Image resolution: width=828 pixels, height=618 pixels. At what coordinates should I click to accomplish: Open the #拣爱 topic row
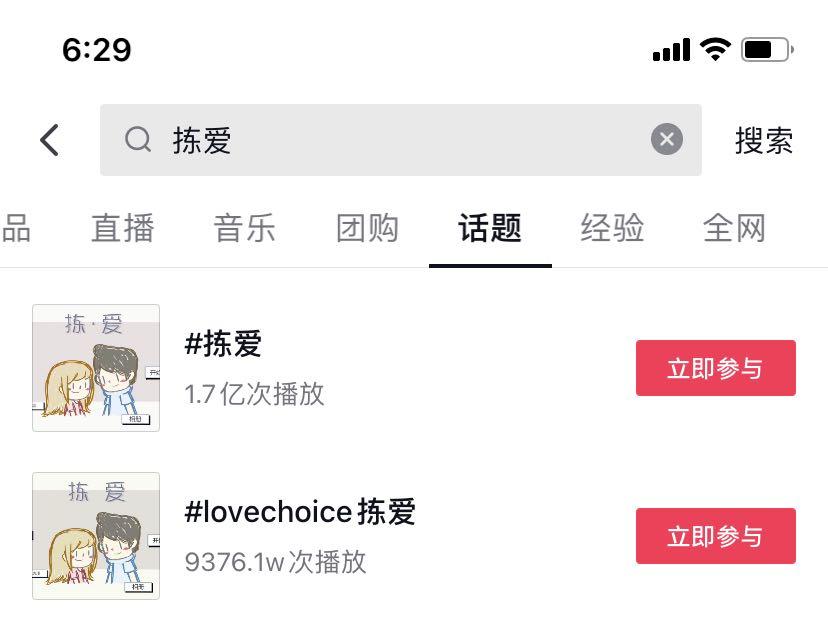point(380,368)
